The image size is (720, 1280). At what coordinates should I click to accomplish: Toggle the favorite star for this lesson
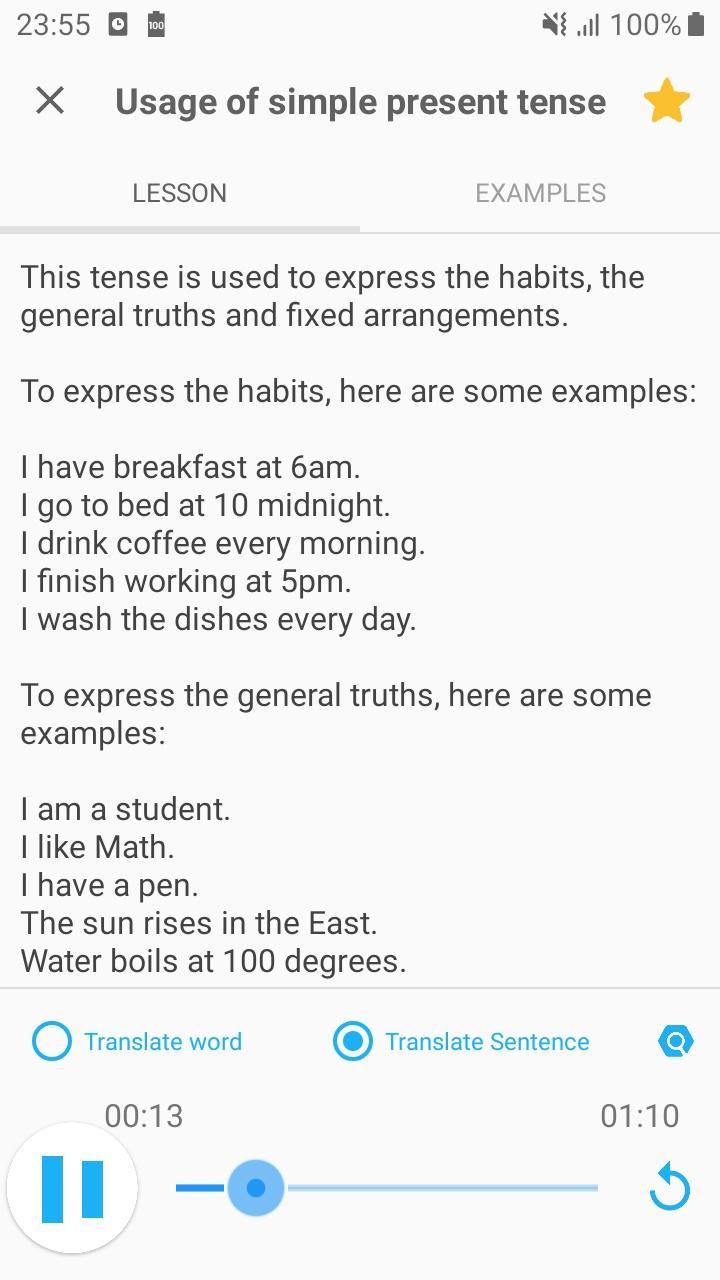(666, 102)
